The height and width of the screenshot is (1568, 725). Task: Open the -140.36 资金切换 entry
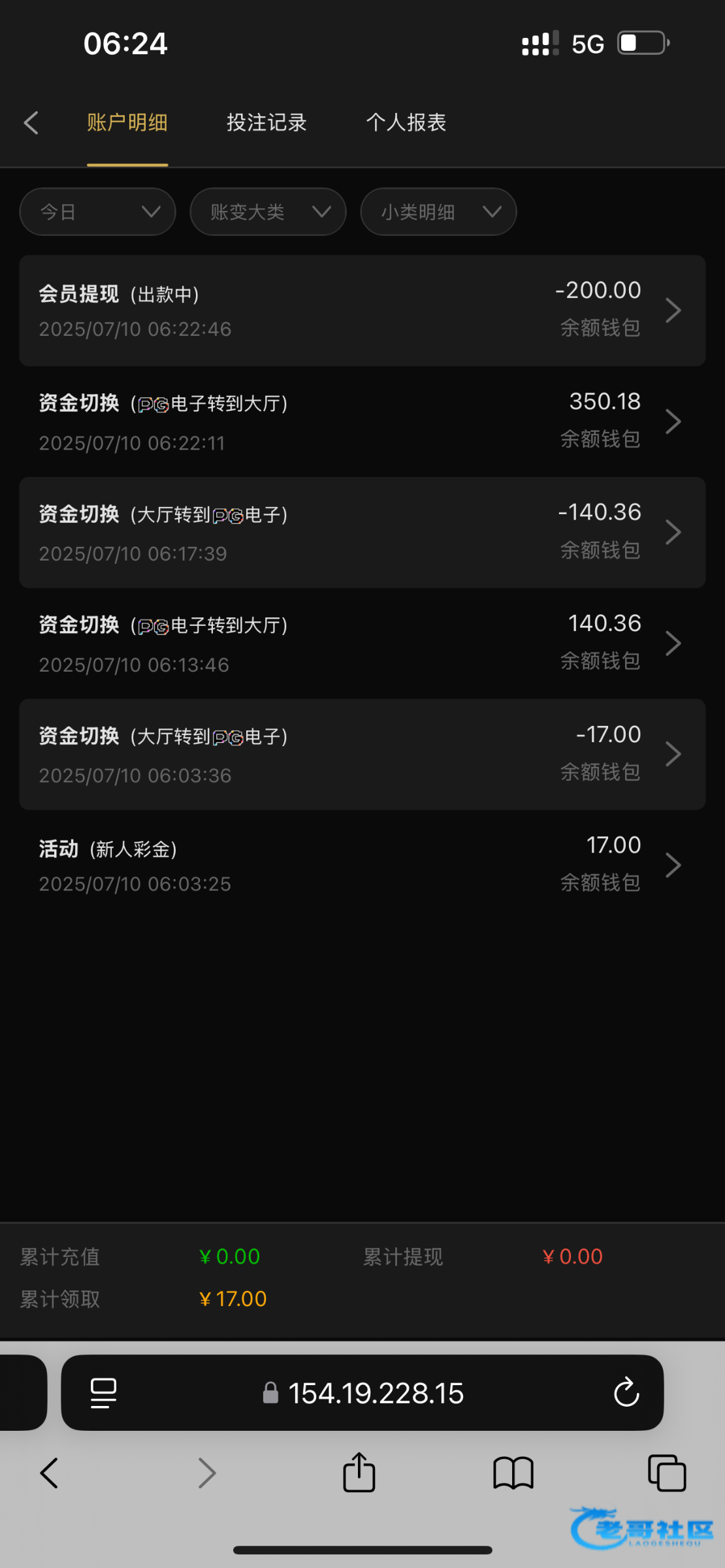pos(362,532)
